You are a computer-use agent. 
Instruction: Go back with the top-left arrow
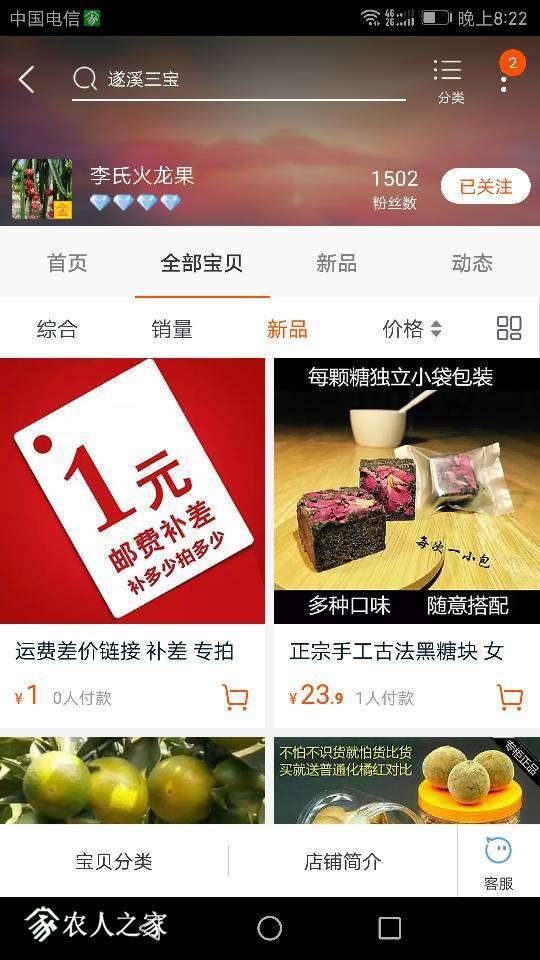tap(26, 80)
